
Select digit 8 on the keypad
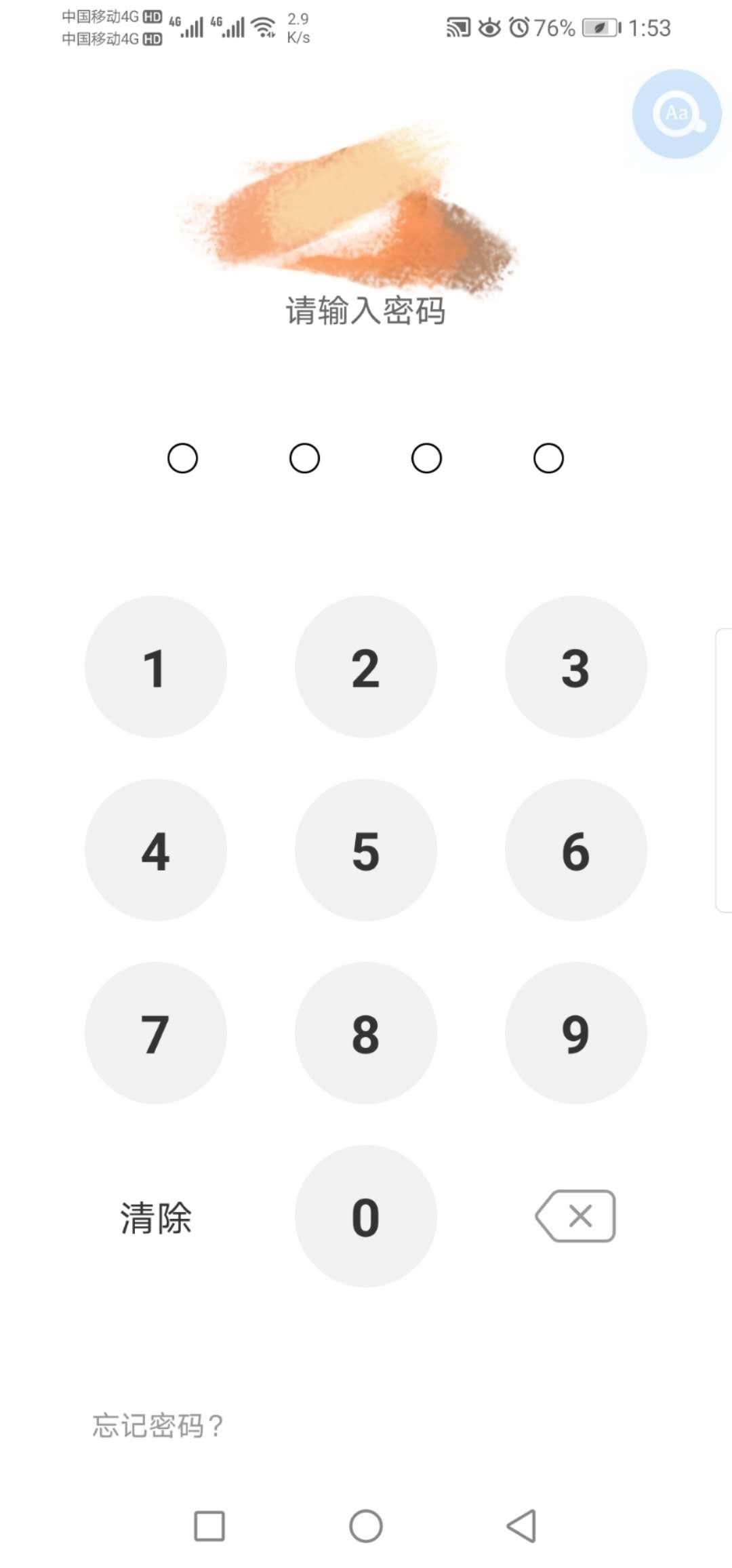(x=365, y=1033)
